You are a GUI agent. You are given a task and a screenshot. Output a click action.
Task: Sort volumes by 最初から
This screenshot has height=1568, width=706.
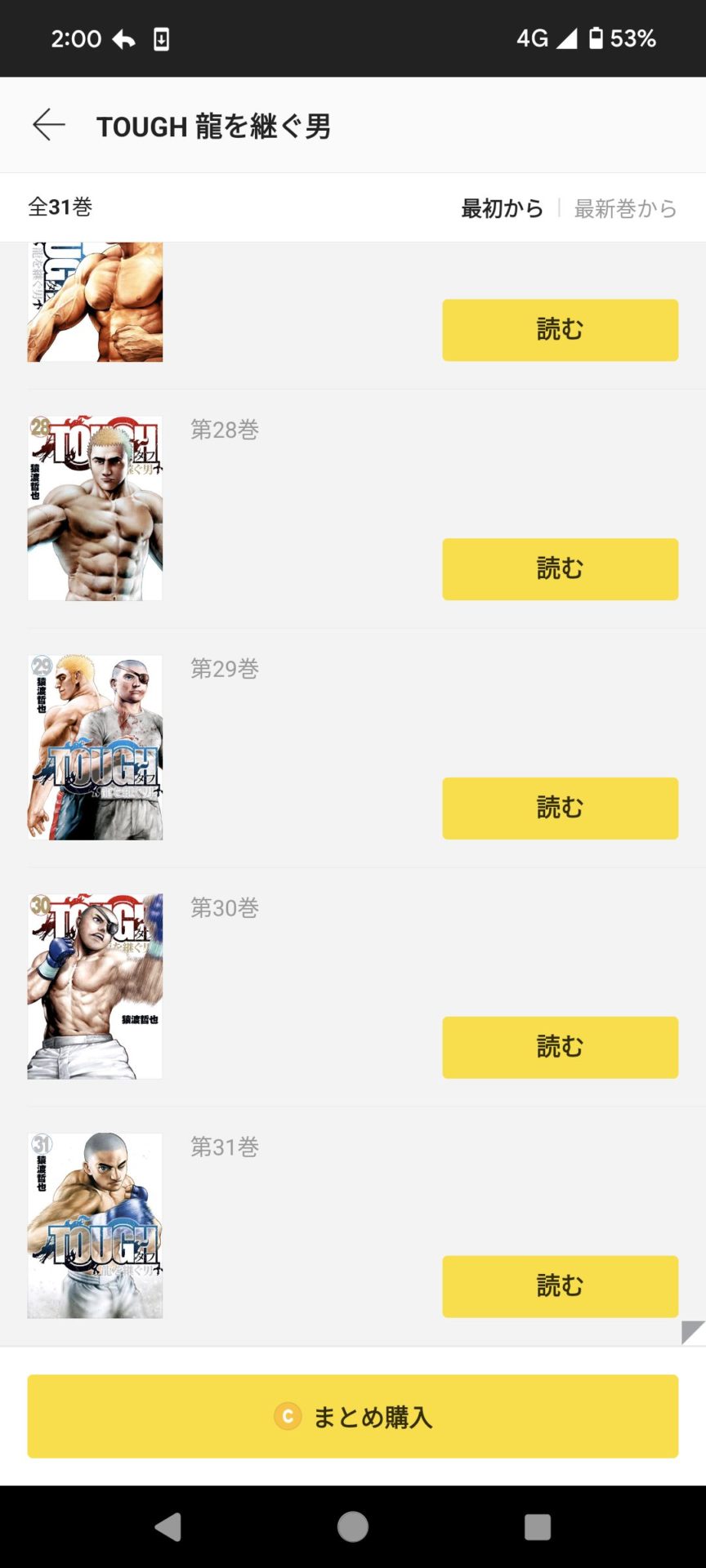pyautogui.click(x=502, y=209)
